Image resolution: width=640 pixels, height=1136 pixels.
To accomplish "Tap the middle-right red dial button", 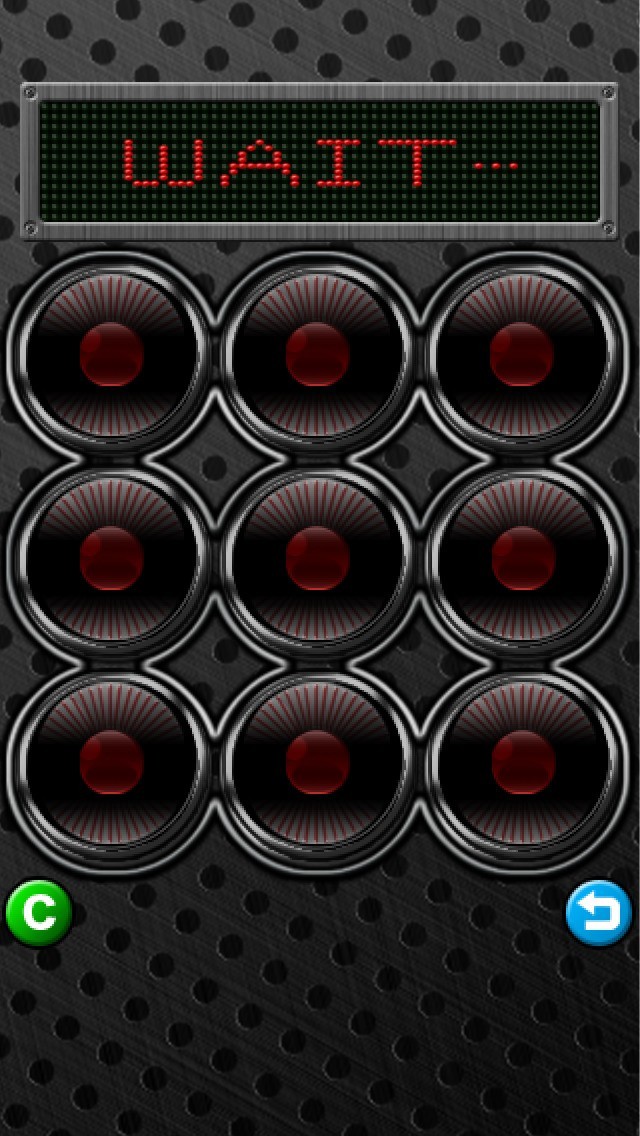I will coord(522,558).
